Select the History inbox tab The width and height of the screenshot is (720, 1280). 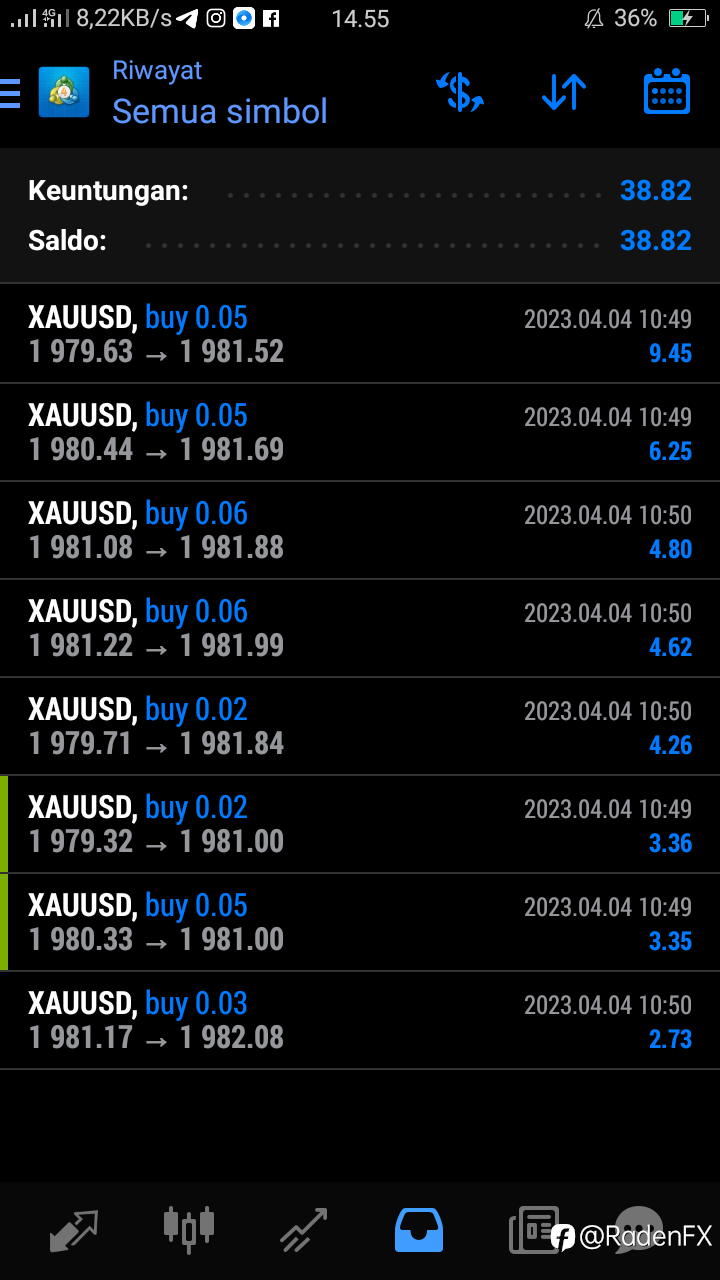pos(419,1230)
